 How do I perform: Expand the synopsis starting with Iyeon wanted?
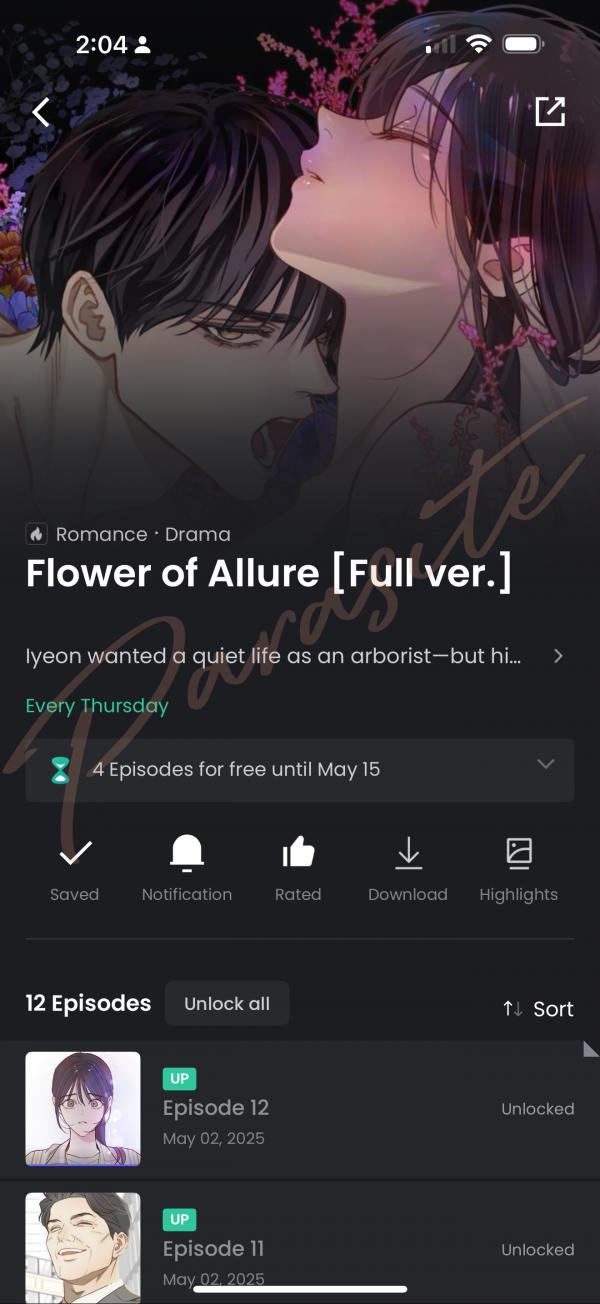[557, 656]
